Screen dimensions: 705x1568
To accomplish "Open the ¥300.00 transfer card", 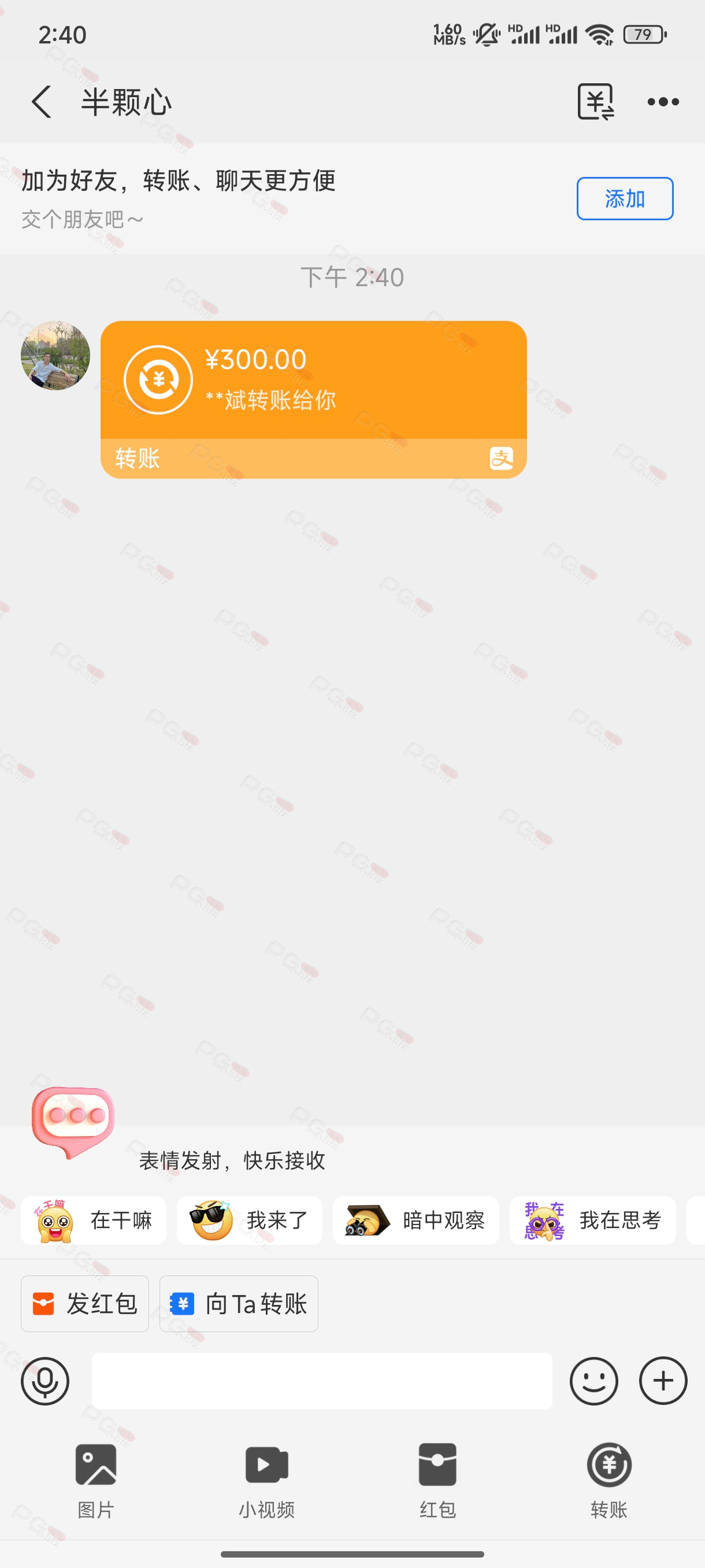I will click(313, 400).
